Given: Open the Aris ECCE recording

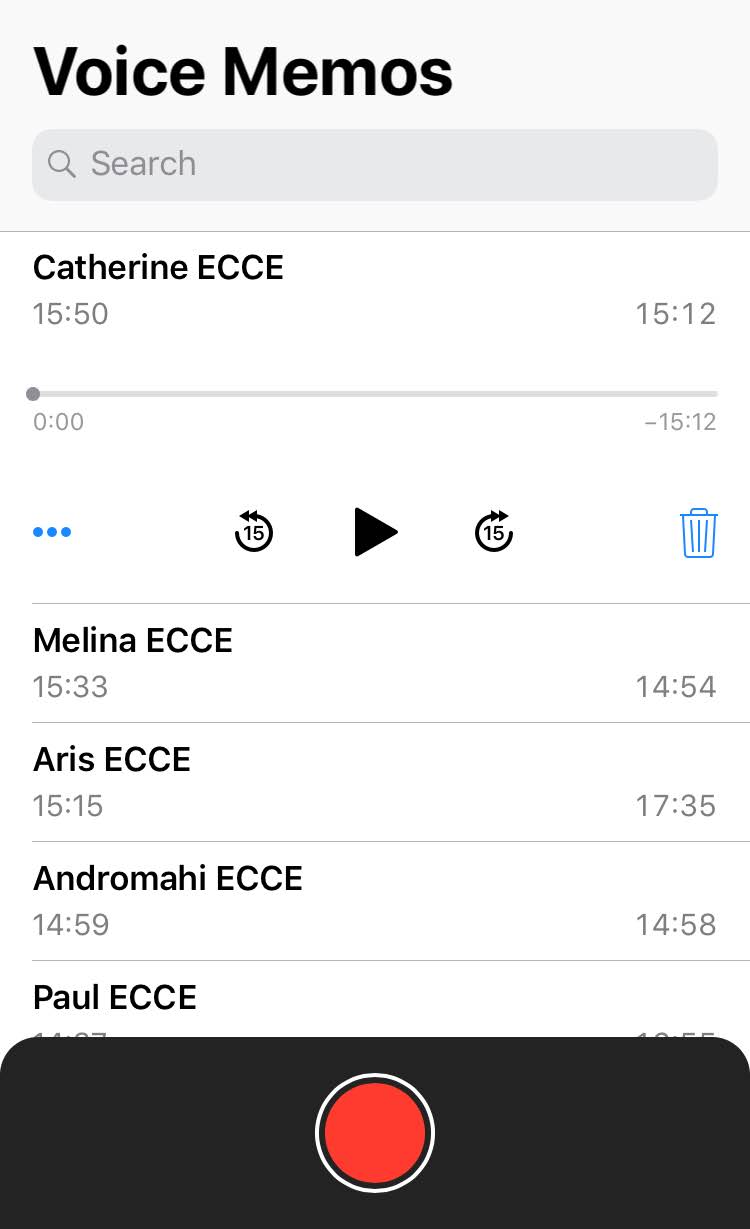Looking at the screenshot, I should tap(374, 781).
